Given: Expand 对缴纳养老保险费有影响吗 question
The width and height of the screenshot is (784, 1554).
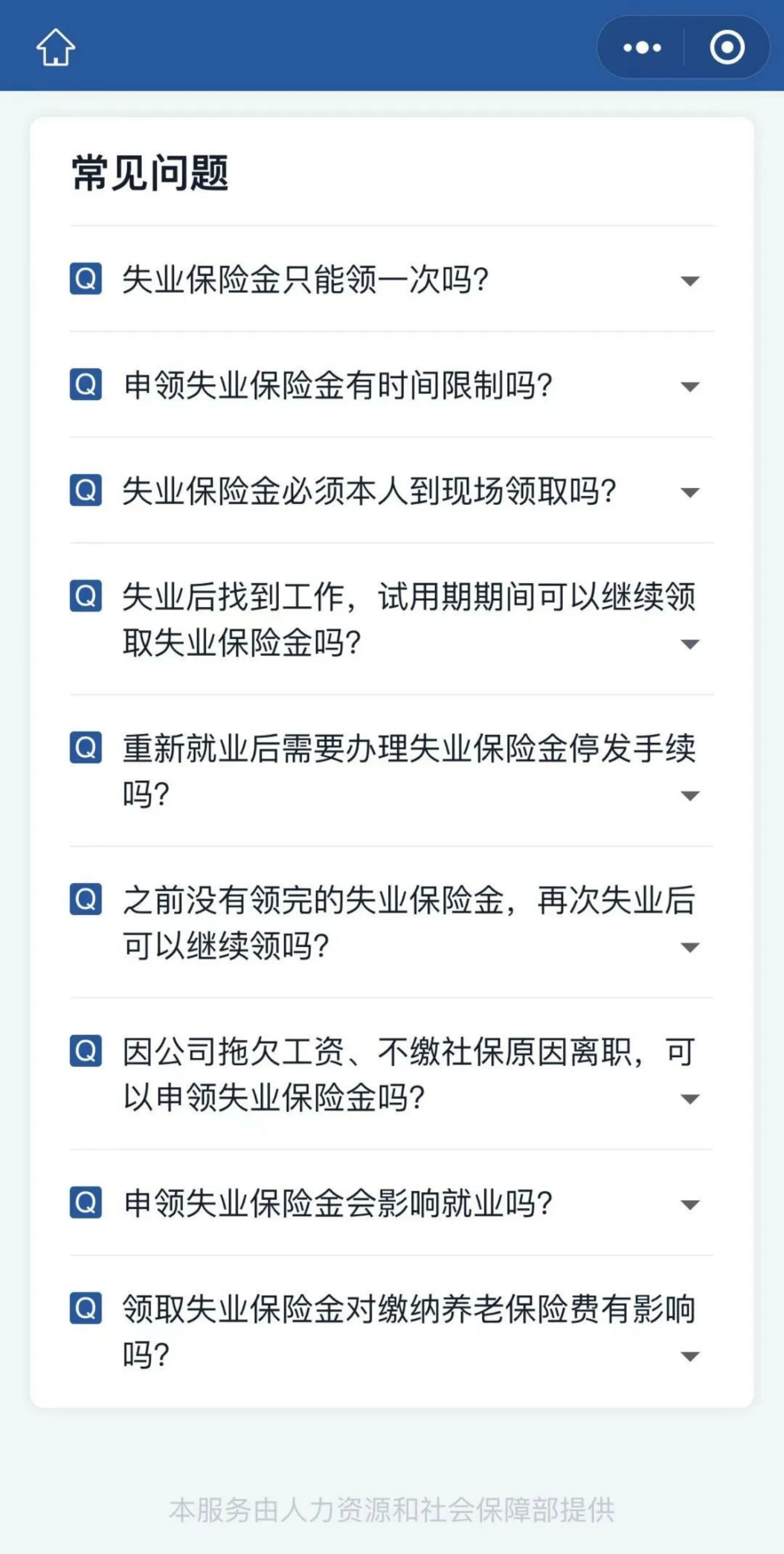Looking at the screenshot, I should point(689,1356).
